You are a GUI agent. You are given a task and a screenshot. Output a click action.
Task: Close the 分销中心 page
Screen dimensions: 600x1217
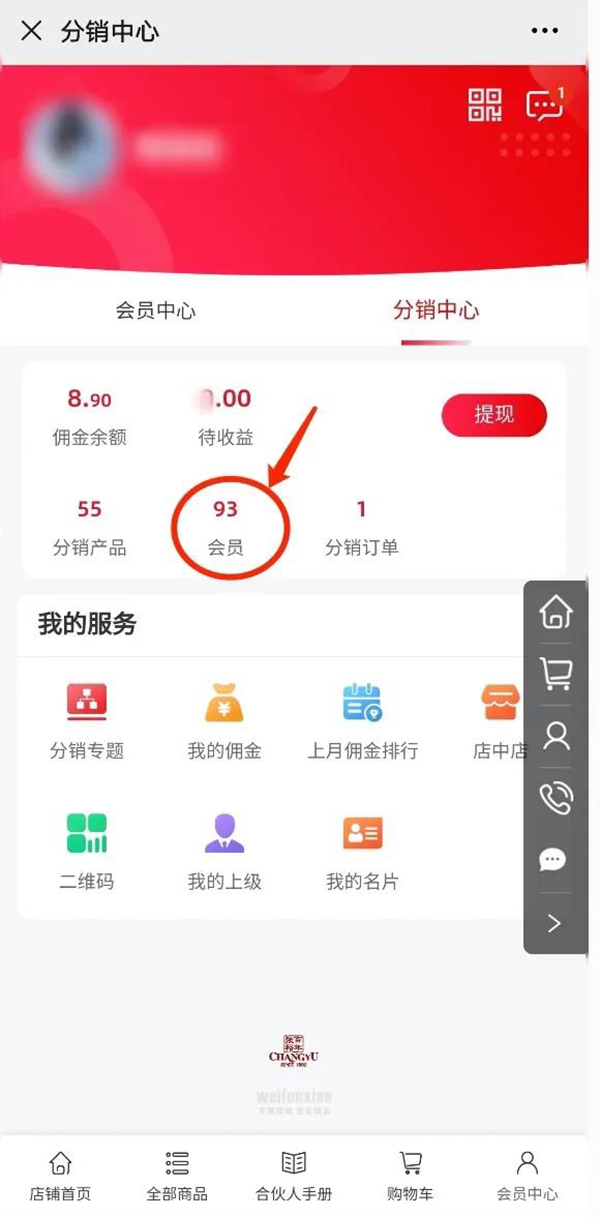(x=32, y=31)
